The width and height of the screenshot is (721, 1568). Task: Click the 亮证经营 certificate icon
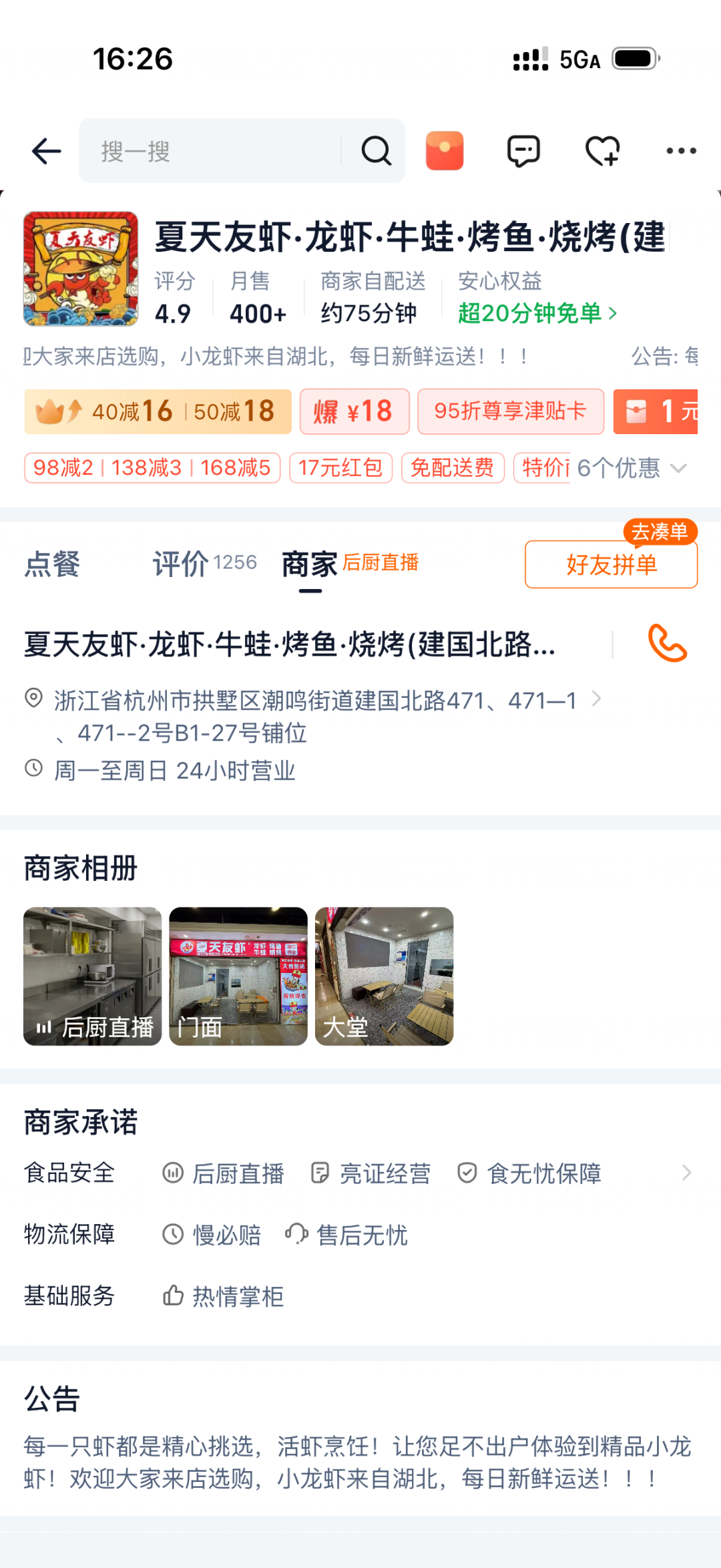coord(320,1173)
